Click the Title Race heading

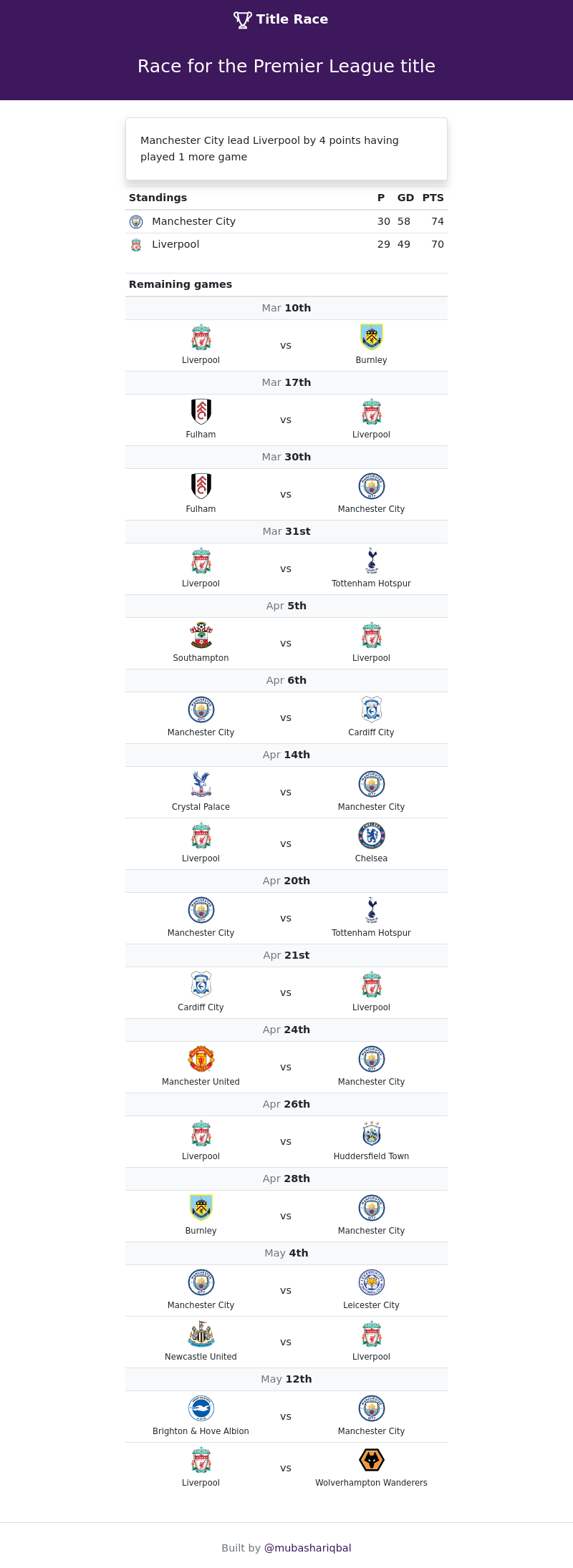point(291,19)
